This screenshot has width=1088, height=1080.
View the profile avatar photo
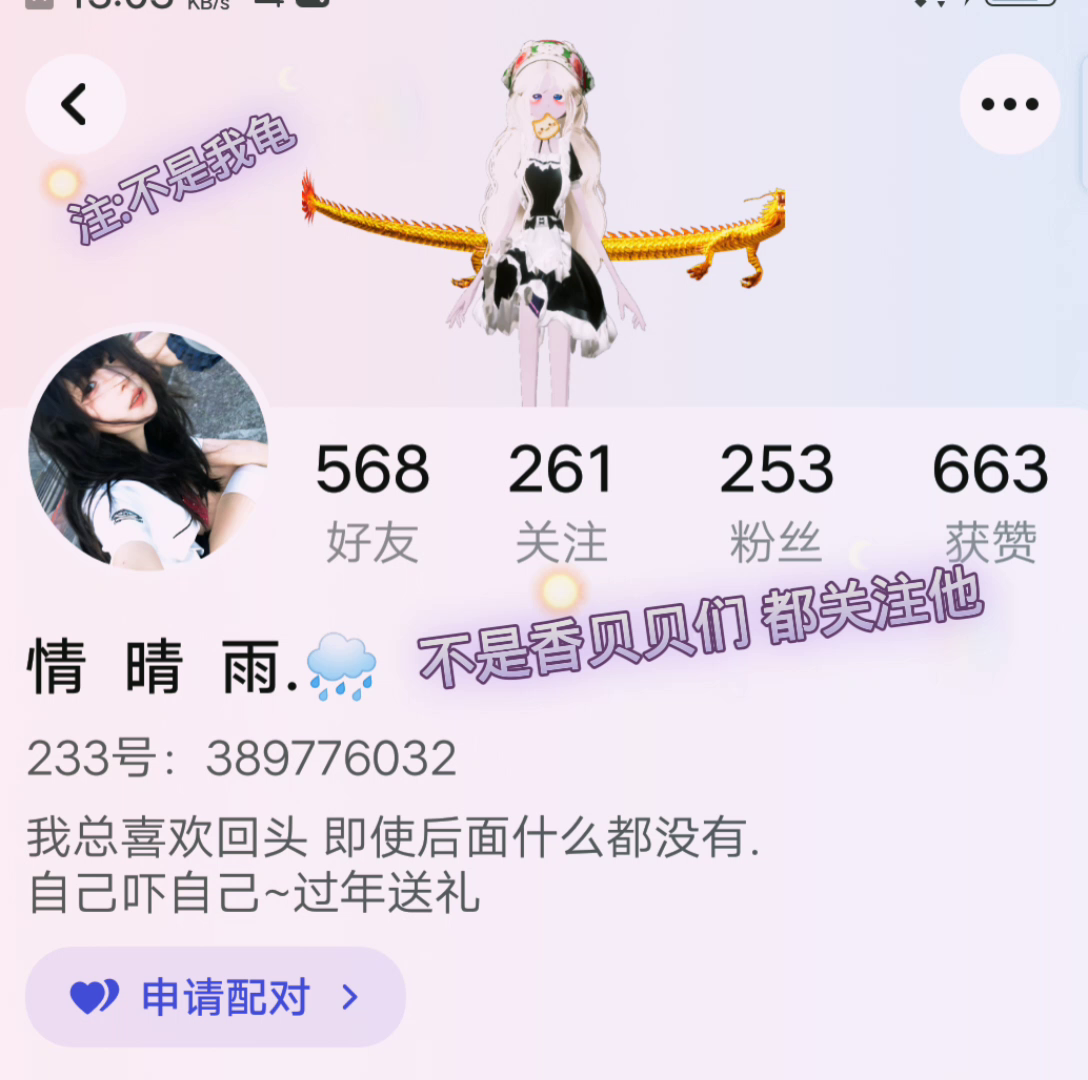click(148, 450)
